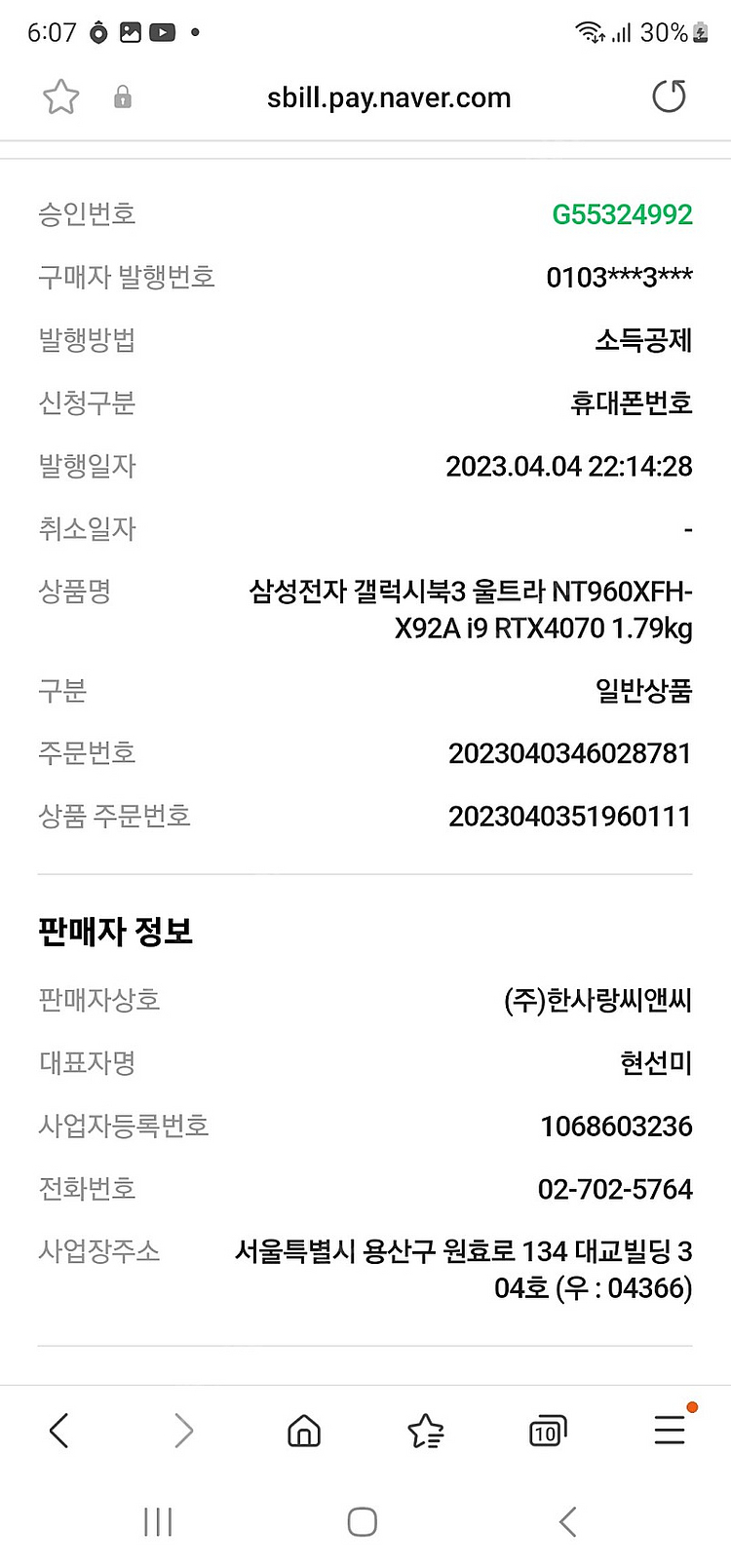Open the bookmarks list
731x1568 pixels.
pos(426,1431)
